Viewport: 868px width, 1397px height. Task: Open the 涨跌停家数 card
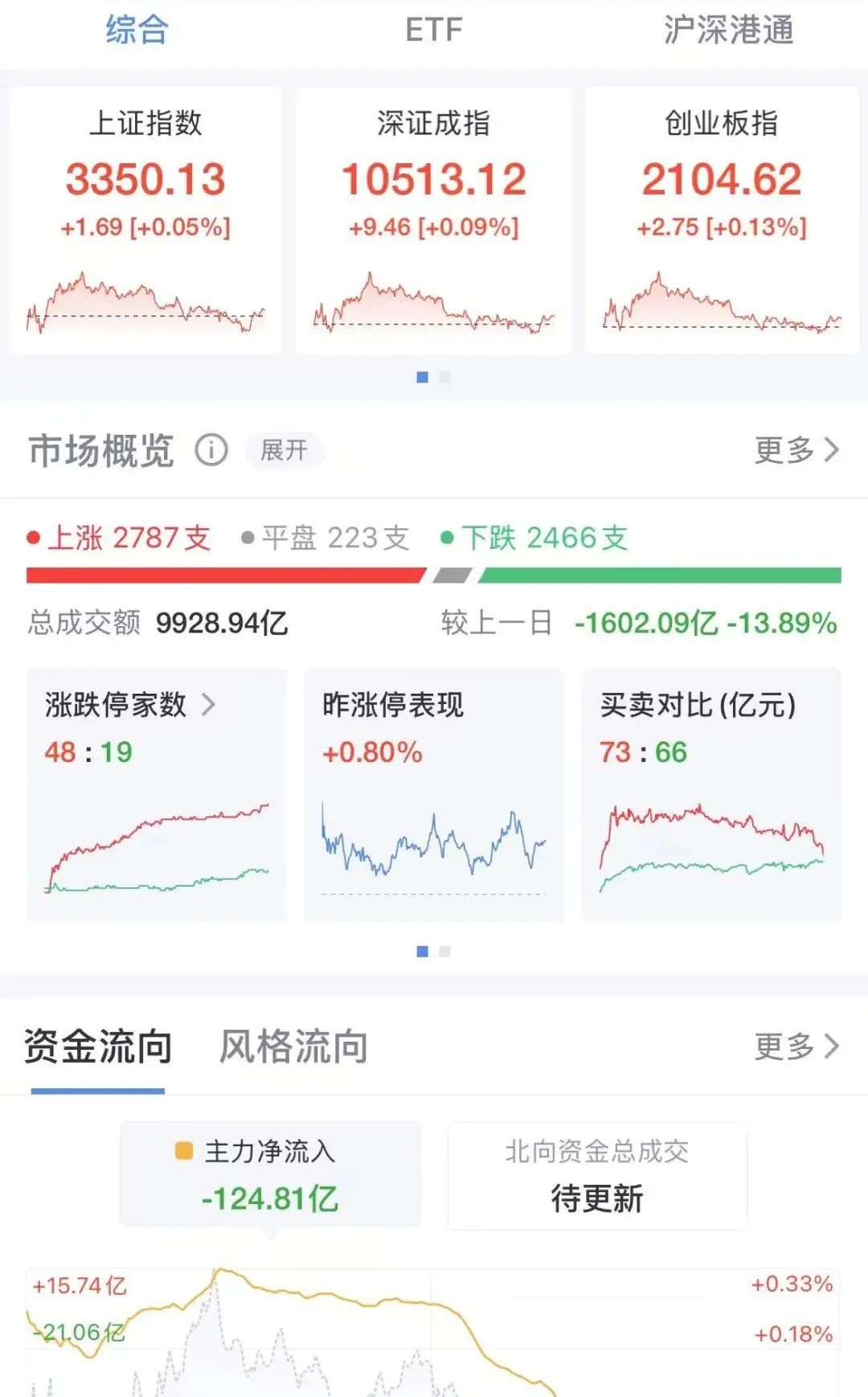pyautogui.click(x=157, y=794)
